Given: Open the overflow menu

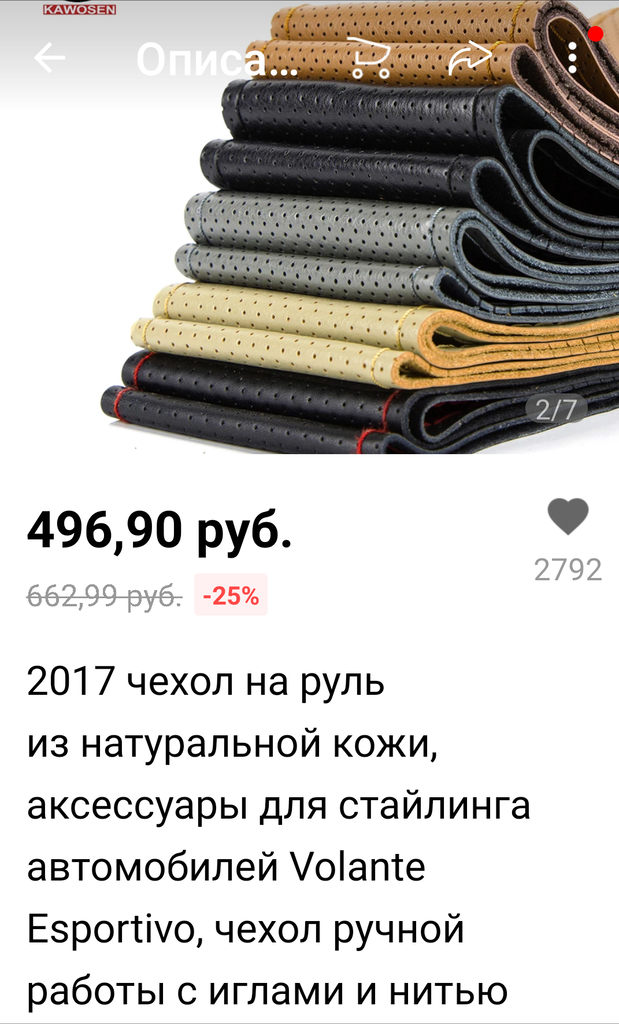Looking at the screenshot, I should 571,59.
